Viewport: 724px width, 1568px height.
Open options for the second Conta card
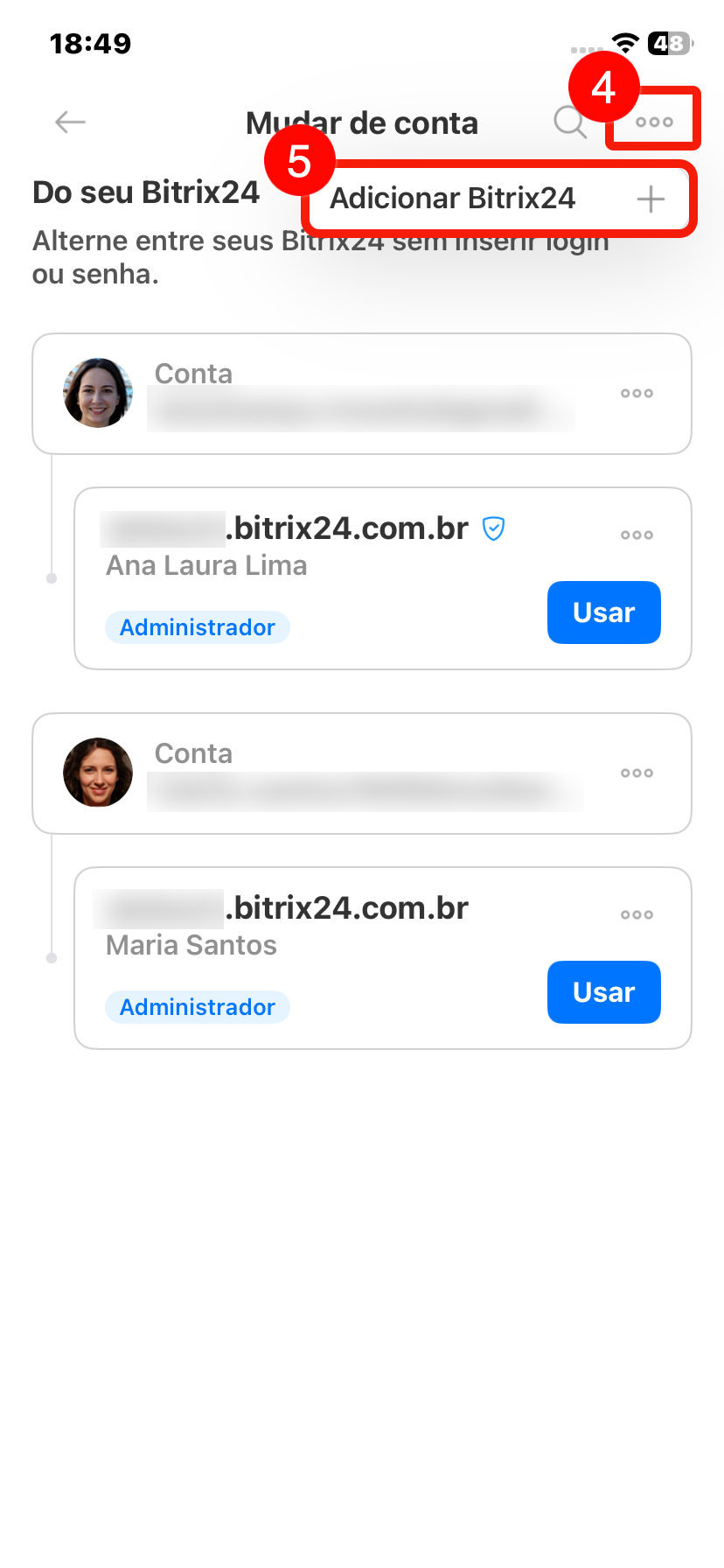(637, 773)
